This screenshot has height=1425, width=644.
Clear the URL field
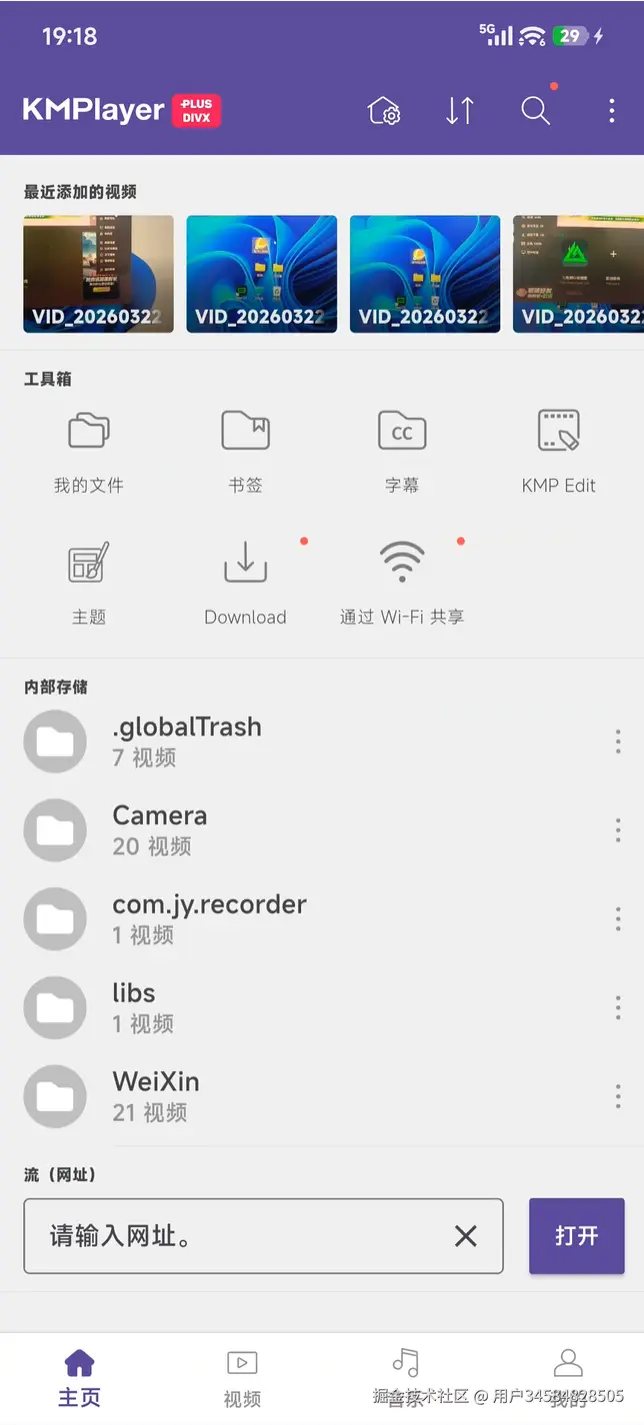(466, 1236)
